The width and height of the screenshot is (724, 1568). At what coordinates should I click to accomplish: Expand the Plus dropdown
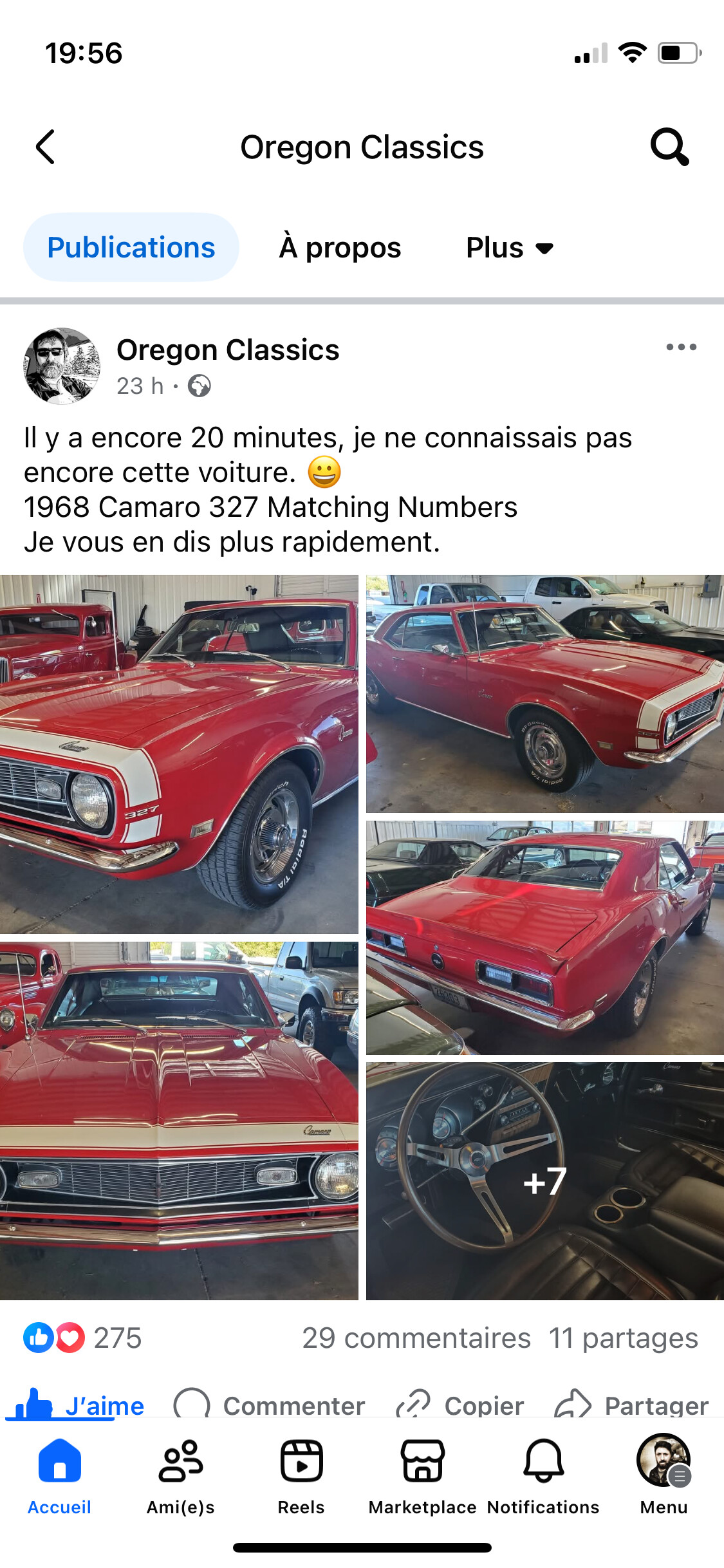coord(510,248)
